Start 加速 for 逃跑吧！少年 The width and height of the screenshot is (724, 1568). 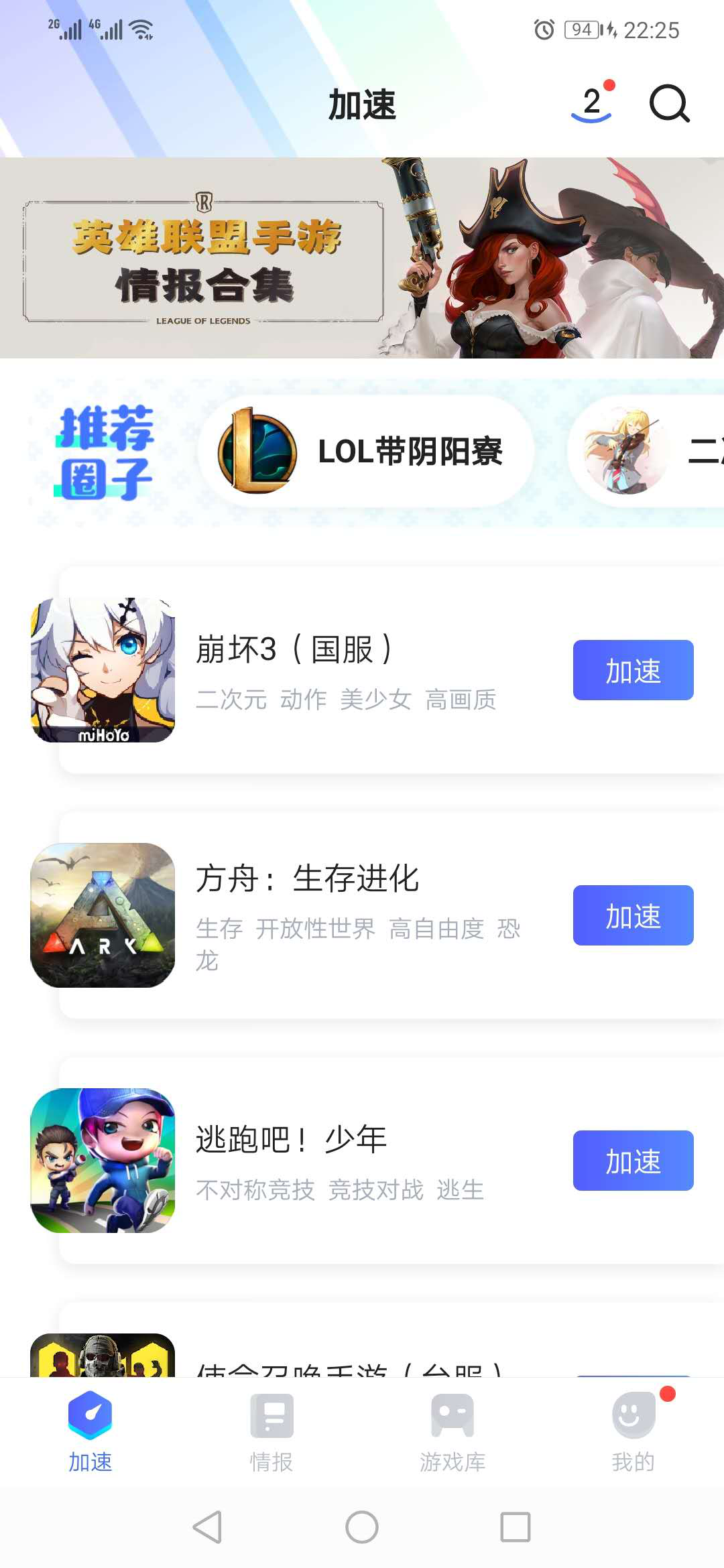coord(633,1161)
